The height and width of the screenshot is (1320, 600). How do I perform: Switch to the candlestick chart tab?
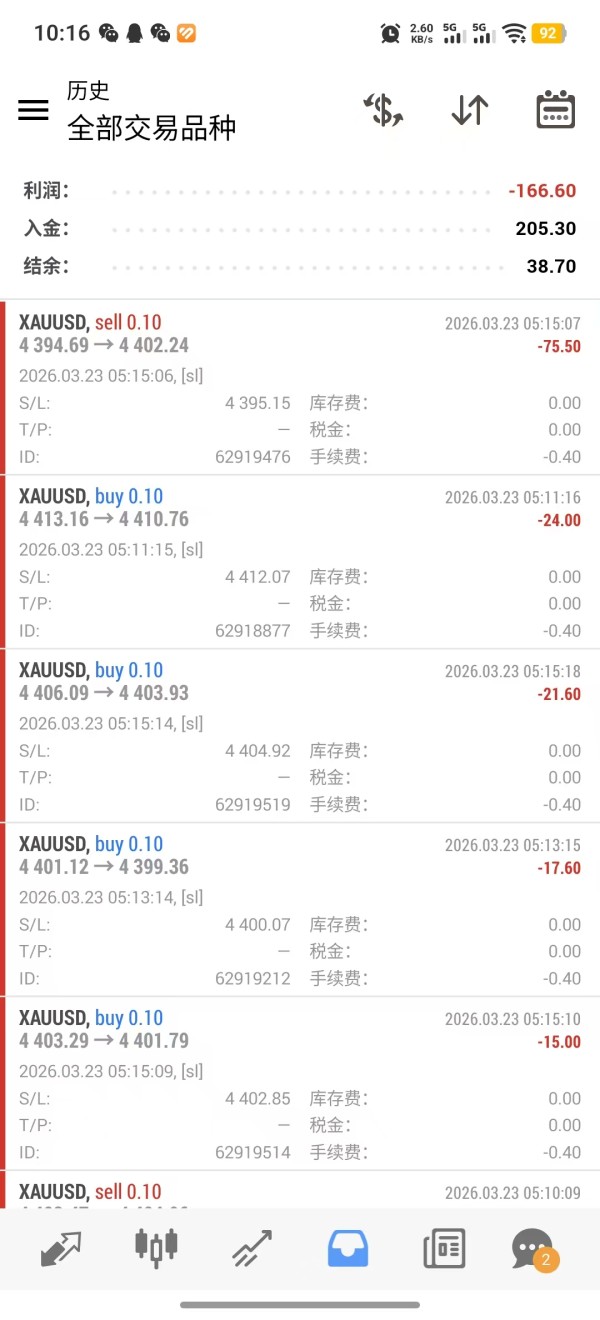pos(156,1248)
